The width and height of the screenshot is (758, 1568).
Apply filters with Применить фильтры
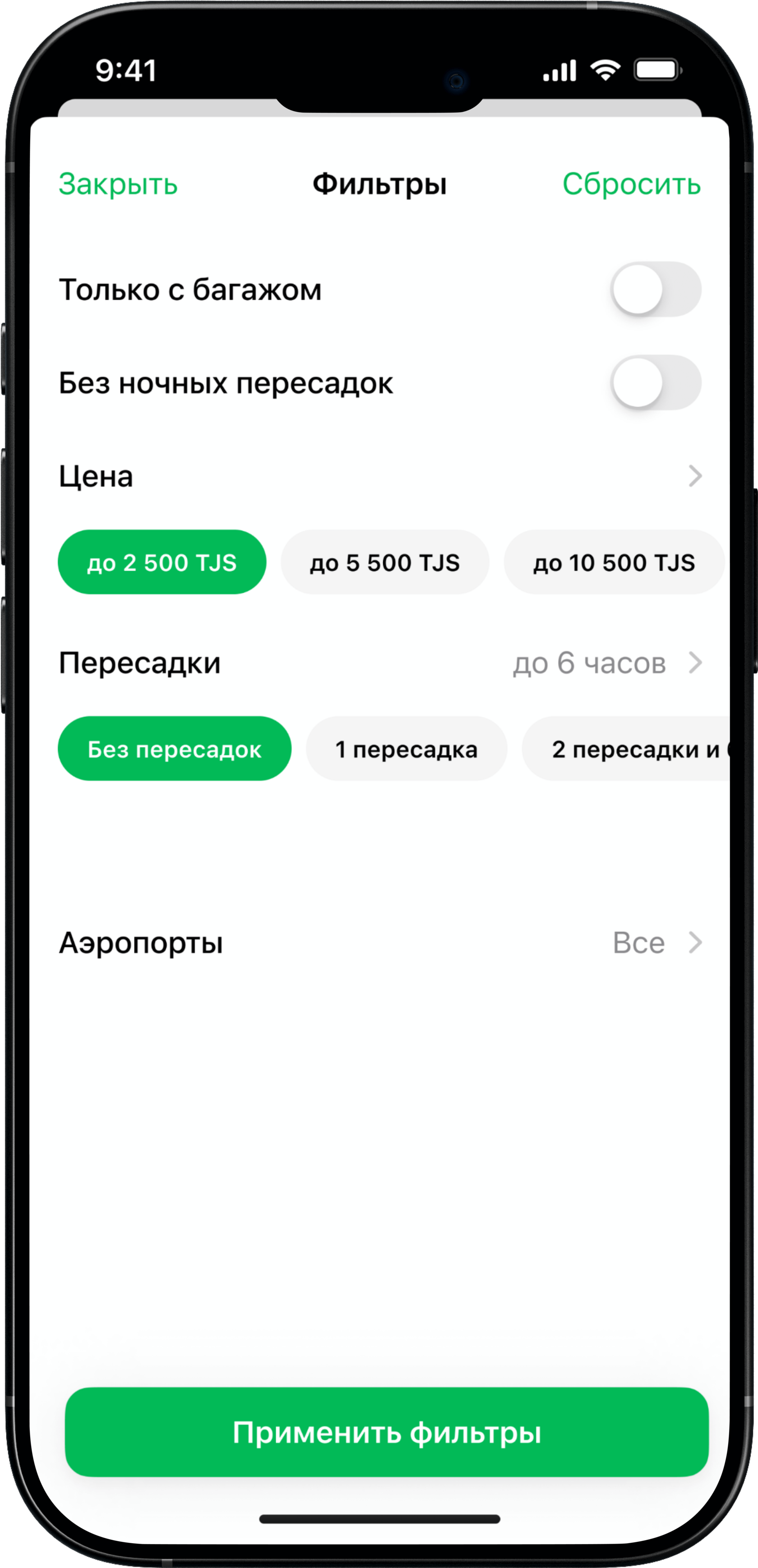point(387,1433)
